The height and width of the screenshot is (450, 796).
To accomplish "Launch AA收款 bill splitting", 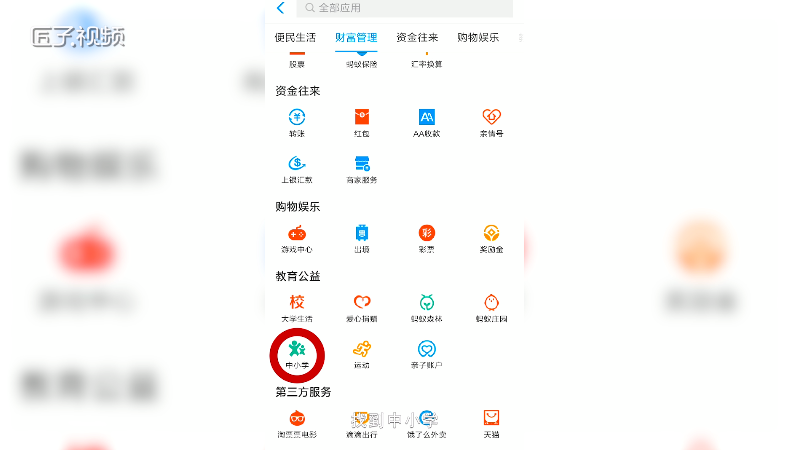I will tap(427, 120).
